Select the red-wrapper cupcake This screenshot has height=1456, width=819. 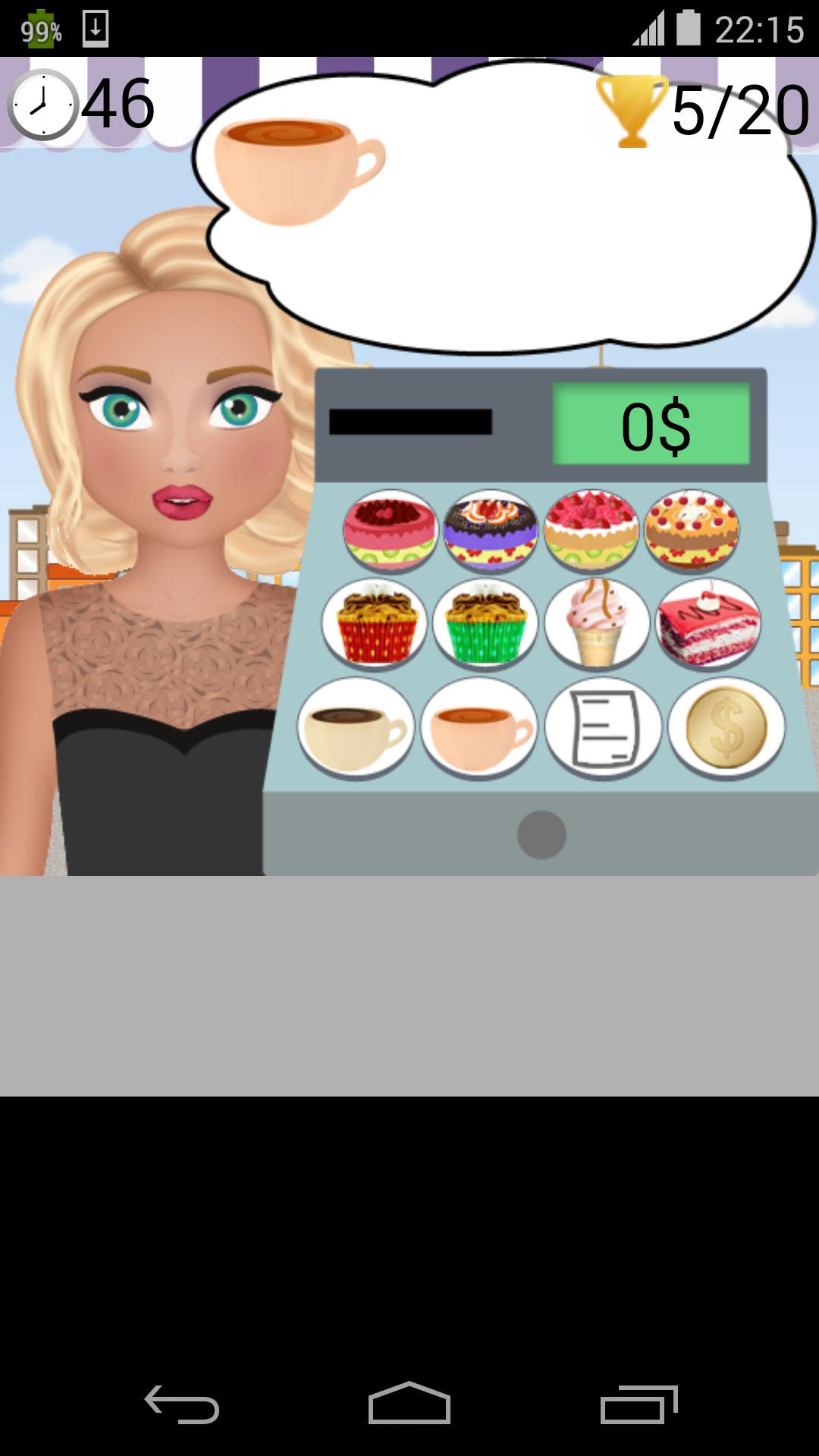click(374, 624)
